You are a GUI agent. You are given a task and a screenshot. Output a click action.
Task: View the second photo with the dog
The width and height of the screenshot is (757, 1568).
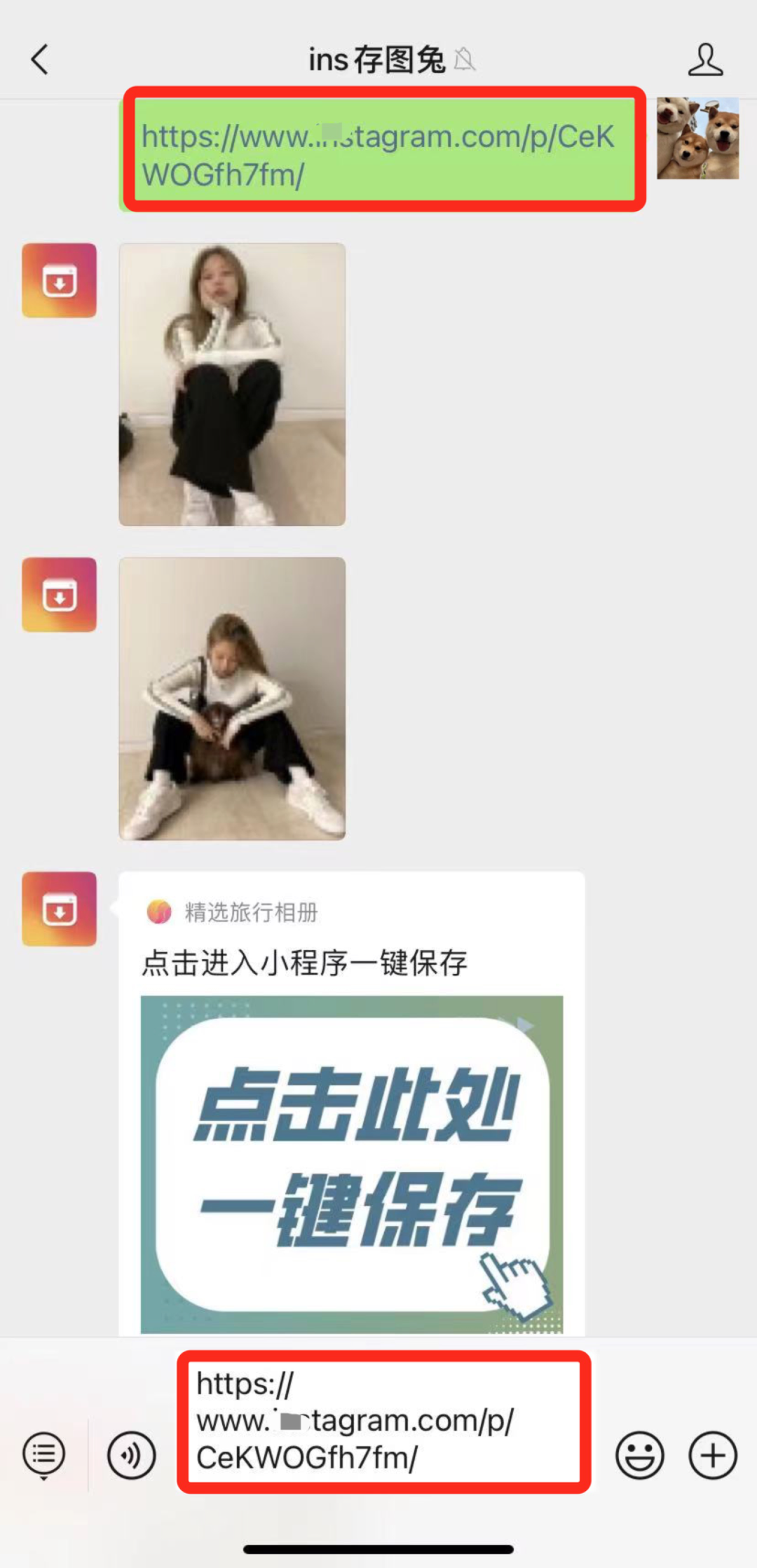pos(232,699)
